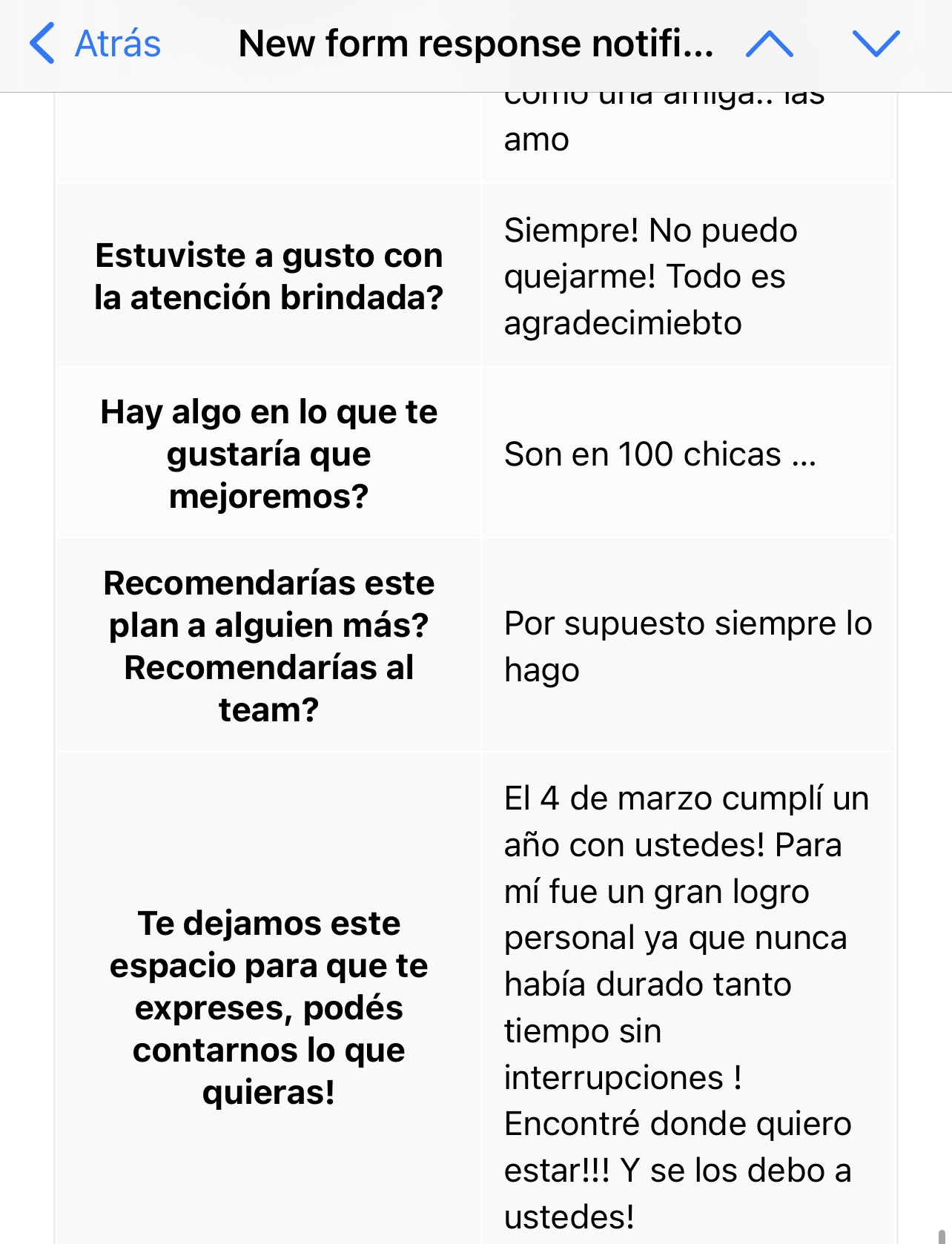Image resolution: width=952 pixels, height=1244 pixels.
Task: Jump to the previous email with up arrow
Action: click(x=770, y=44)
